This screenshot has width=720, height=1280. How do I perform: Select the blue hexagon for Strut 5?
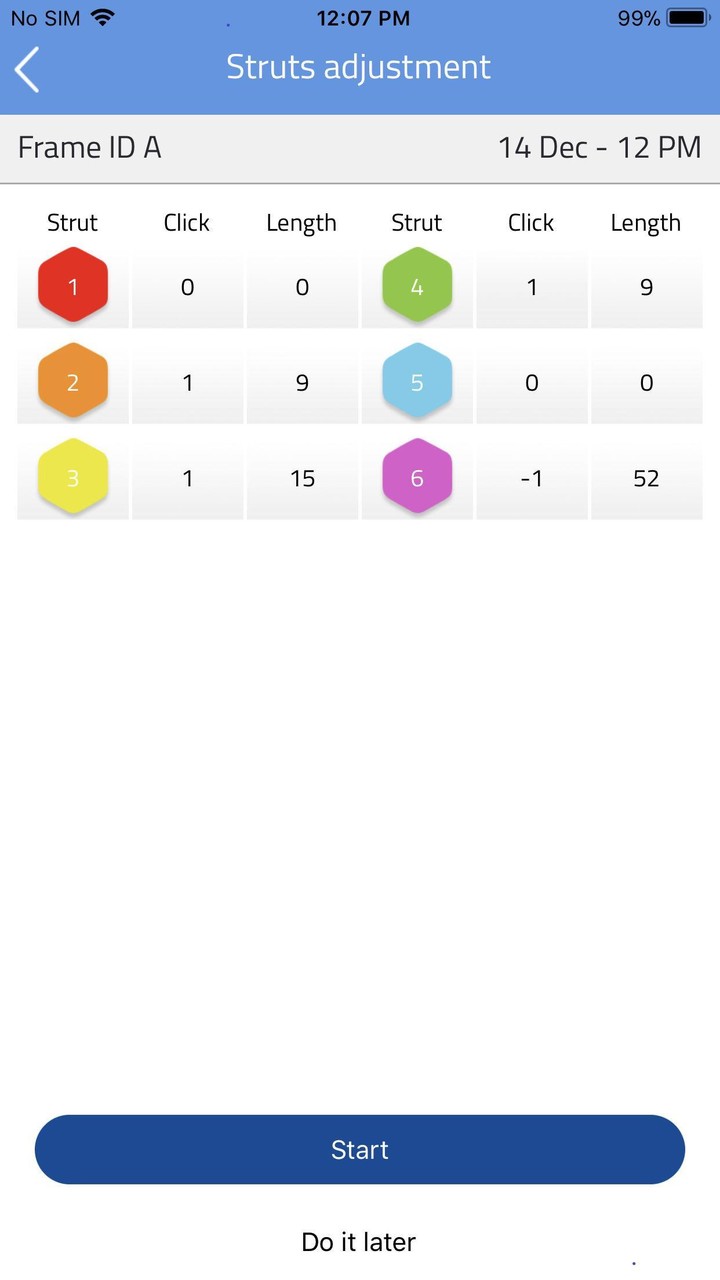(416, 382)
